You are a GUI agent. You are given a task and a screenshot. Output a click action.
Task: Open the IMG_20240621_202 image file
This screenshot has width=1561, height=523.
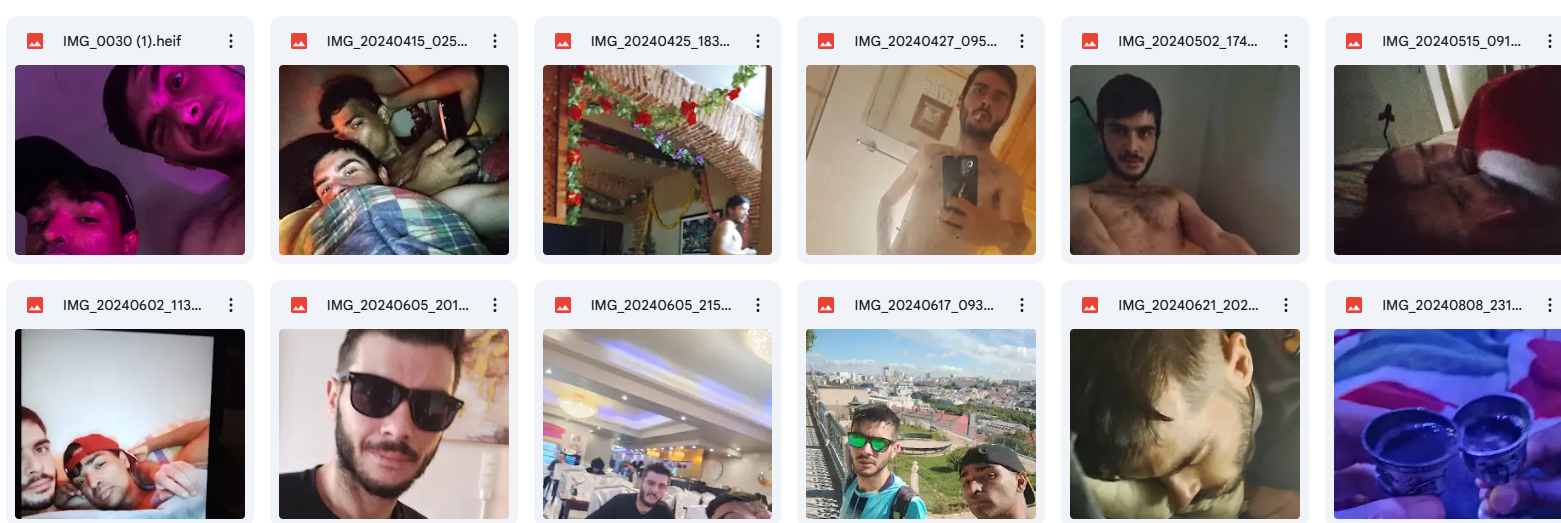coord(1185,424)
